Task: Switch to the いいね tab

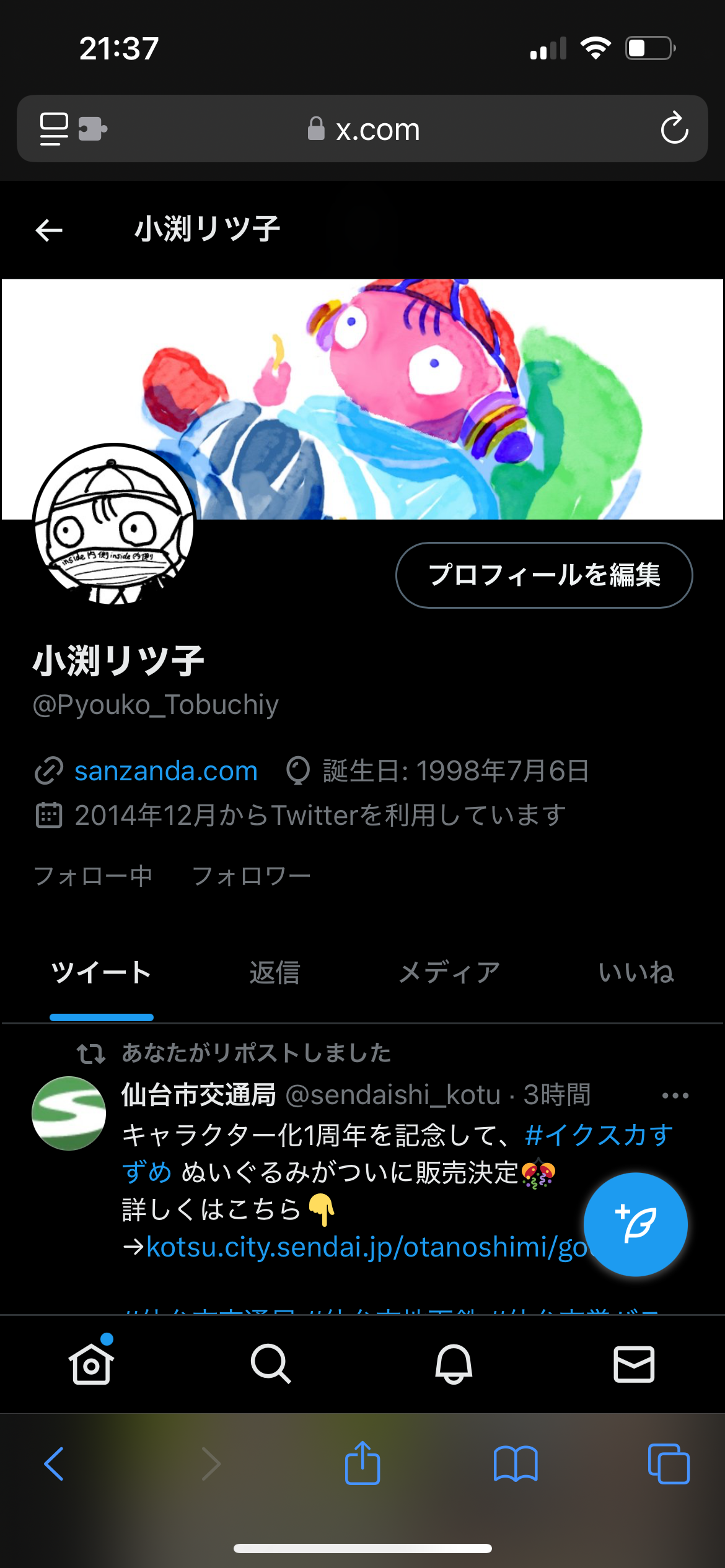Action: click(x=636, y=972)
